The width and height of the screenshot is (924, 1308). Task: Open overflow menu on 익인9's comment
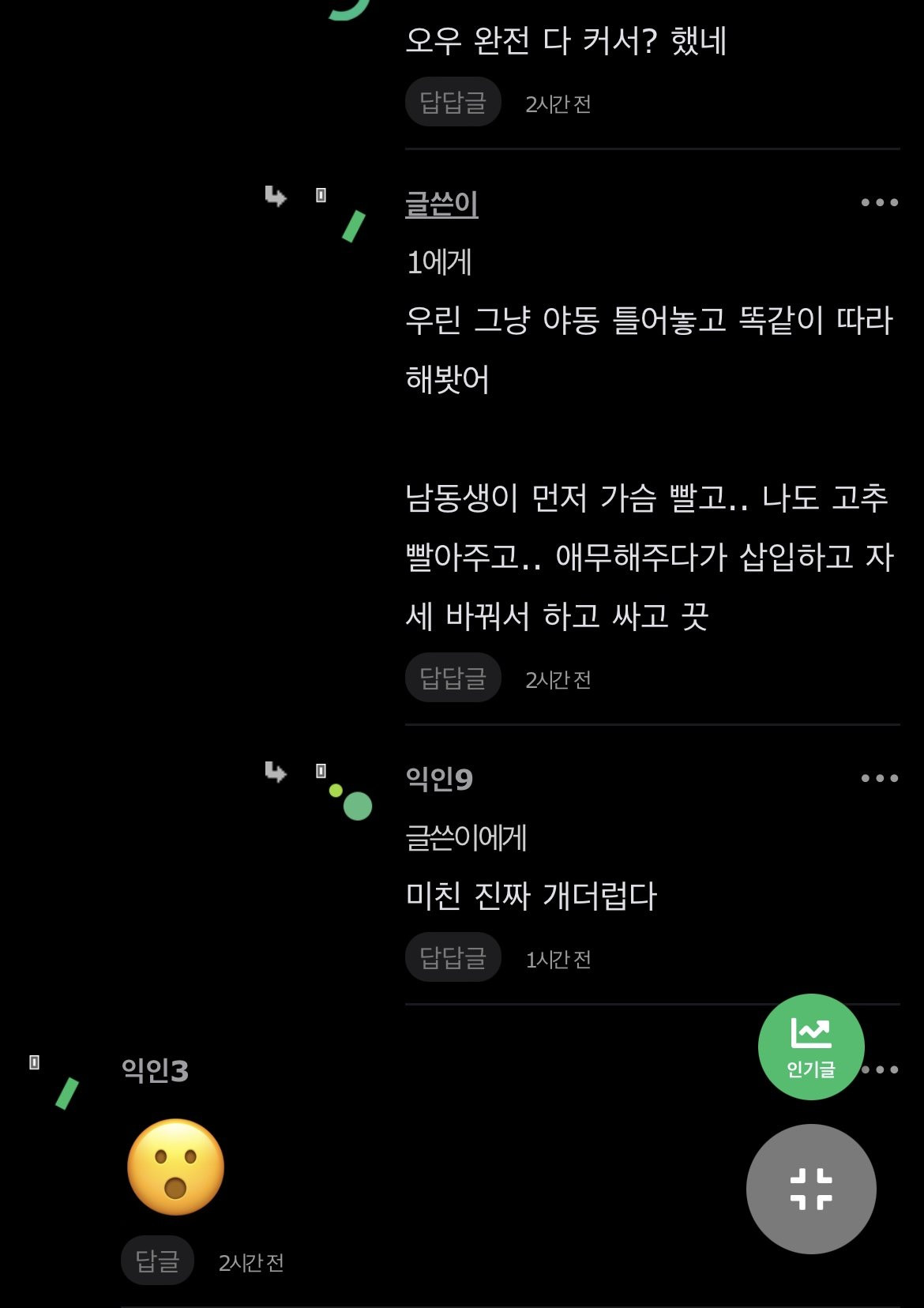click(x=879, y=779)
